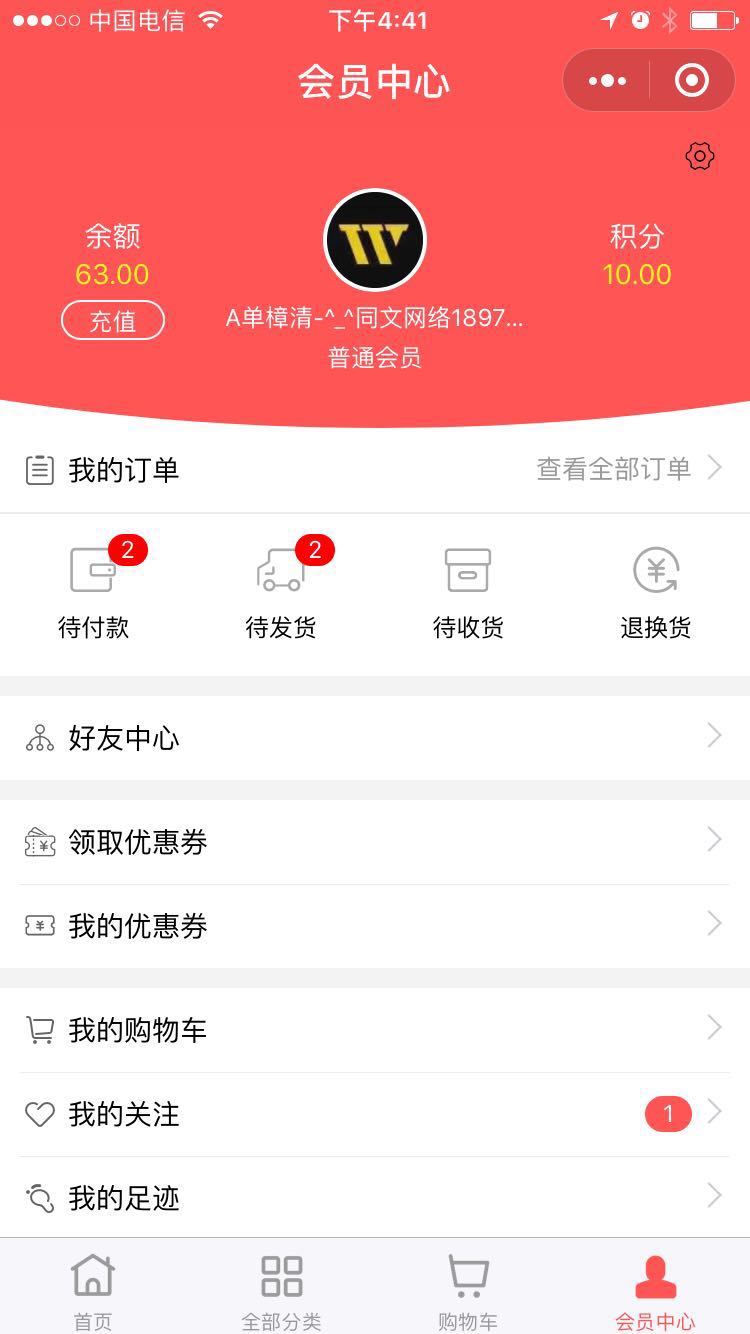
Task: Switch to the 全部分类 categories tab
Action: coord(281,1290)
